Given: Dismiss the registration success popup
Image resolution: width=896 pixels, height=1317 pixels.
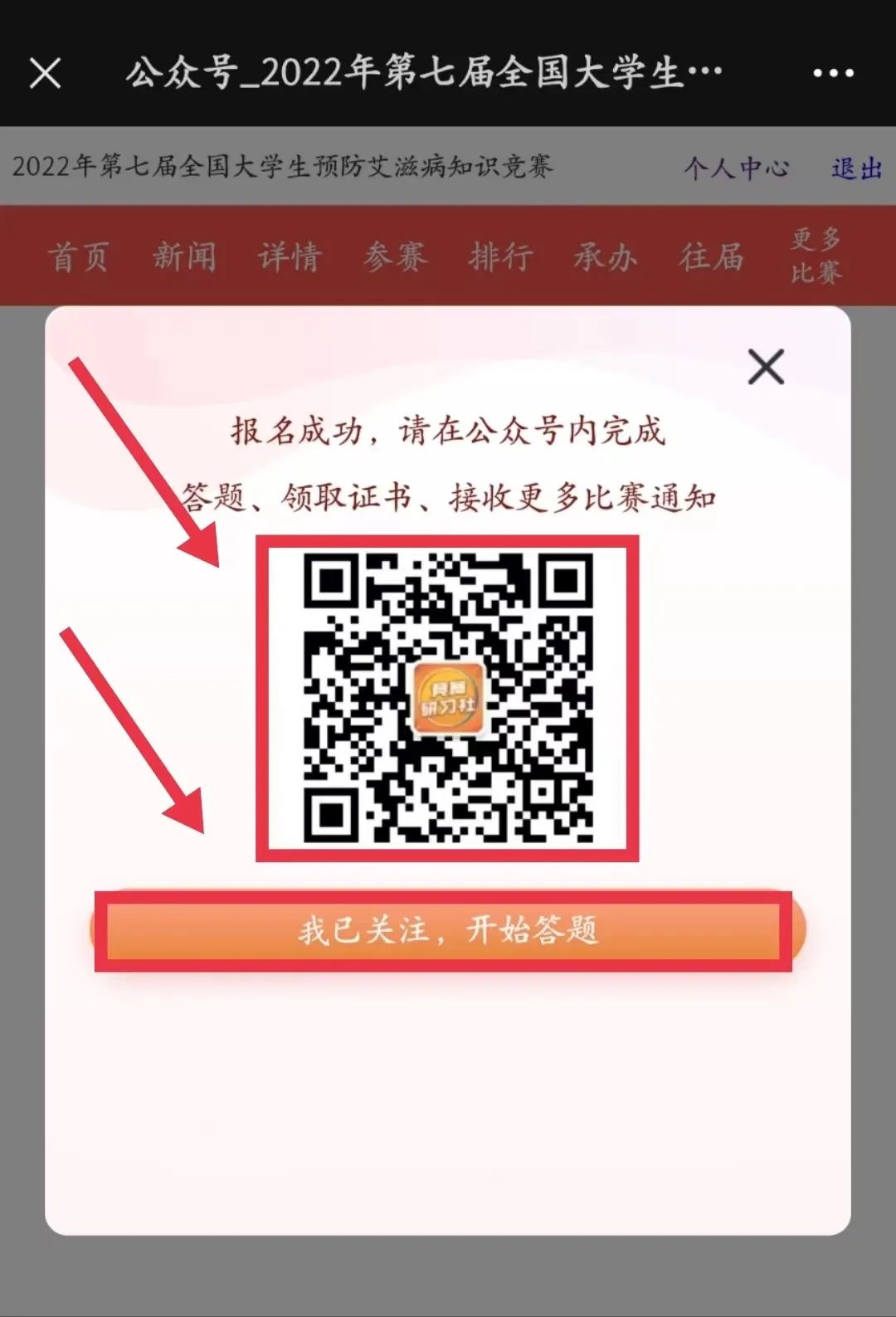Looking at the screenshot, I should point(765,367).
